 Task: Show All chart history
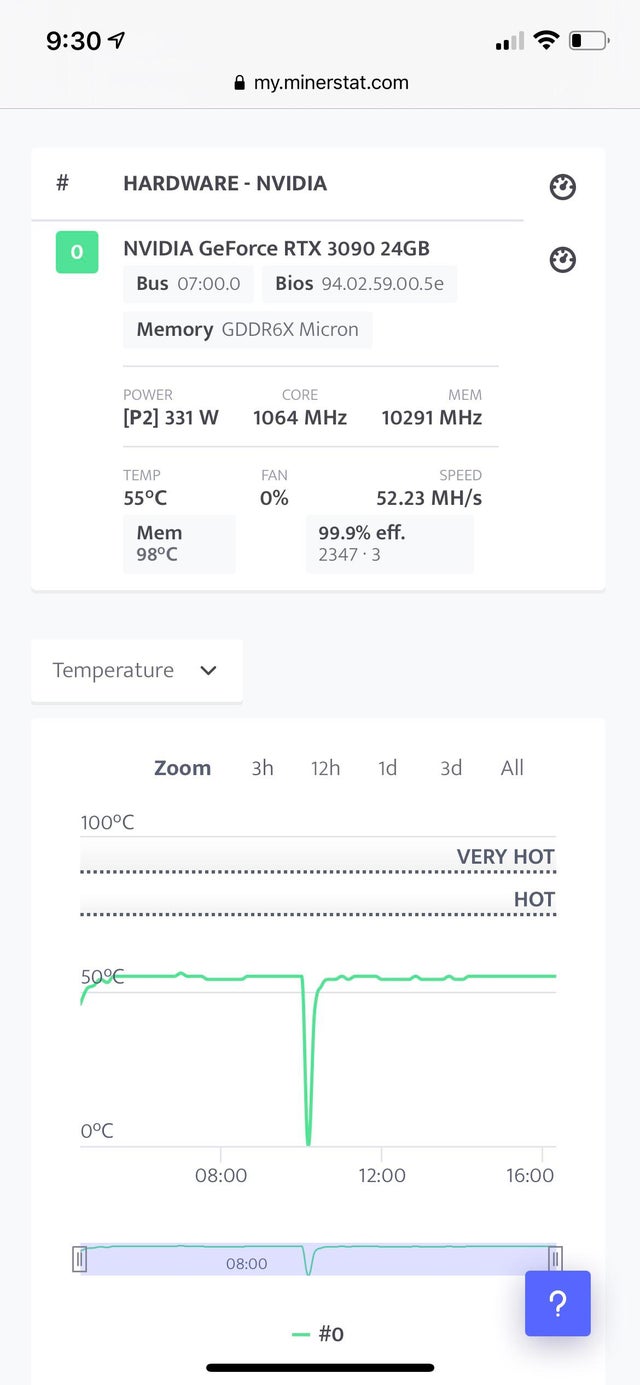click(512, 768)
